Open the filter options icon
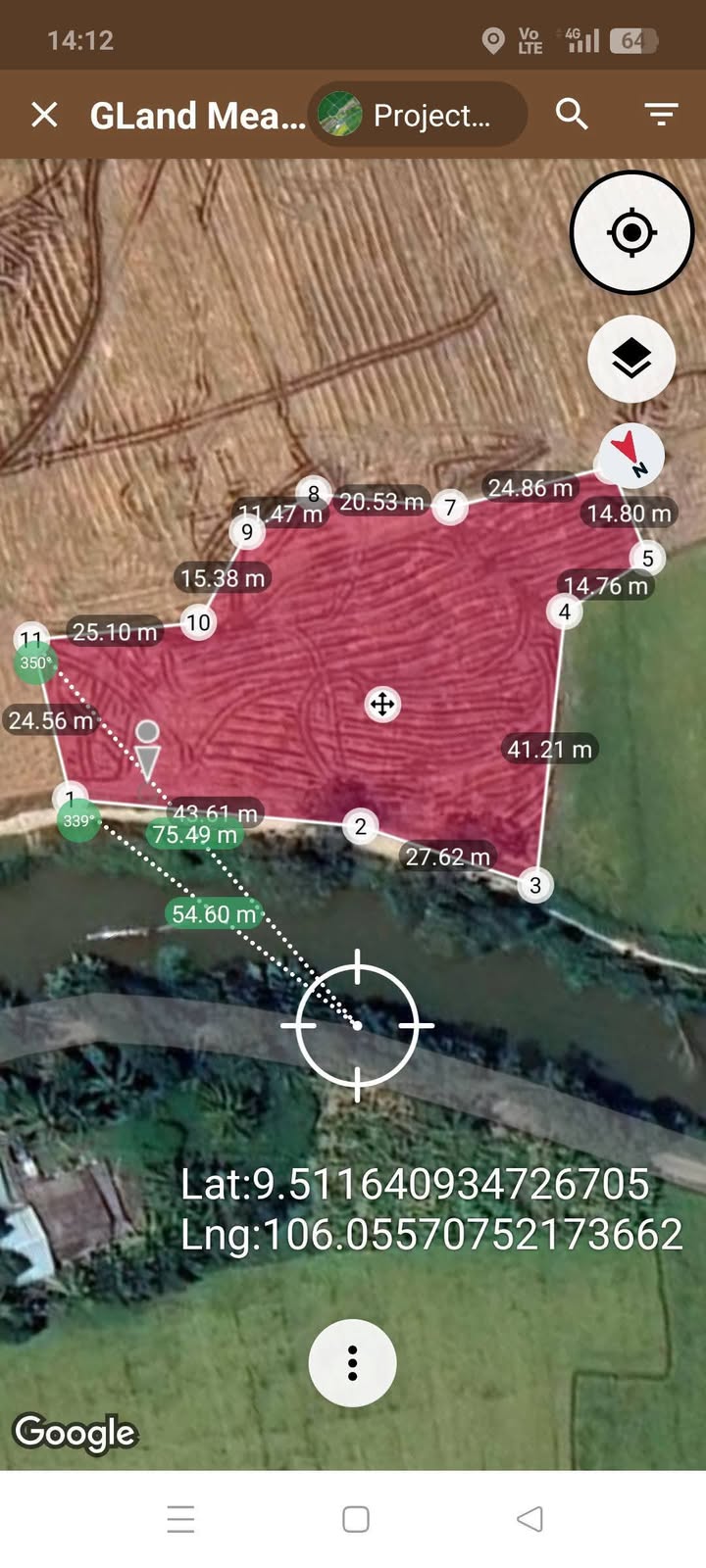 click(x=662, y=115)
